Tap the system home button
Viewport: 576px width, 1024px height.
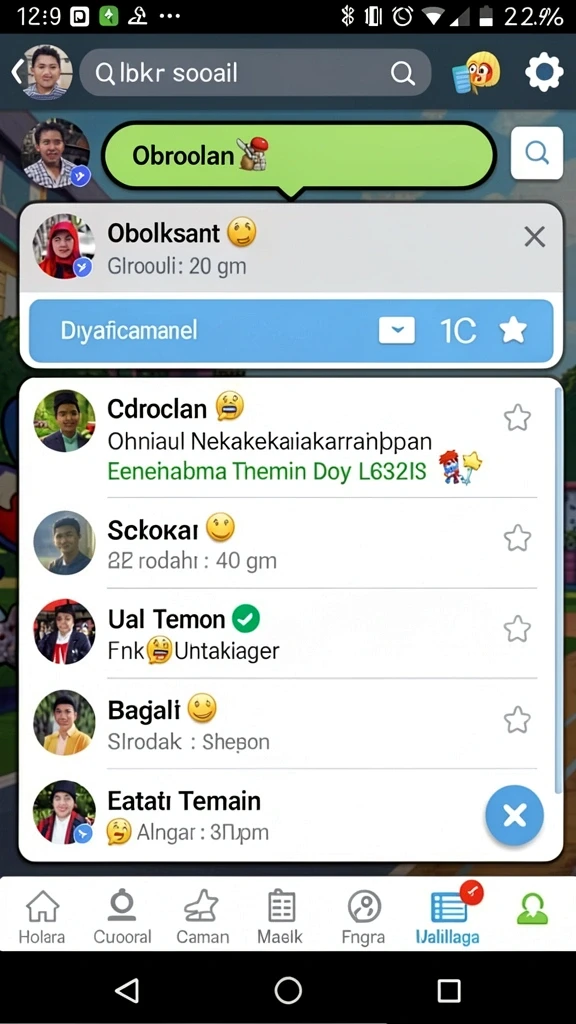(x=288, y=991)
